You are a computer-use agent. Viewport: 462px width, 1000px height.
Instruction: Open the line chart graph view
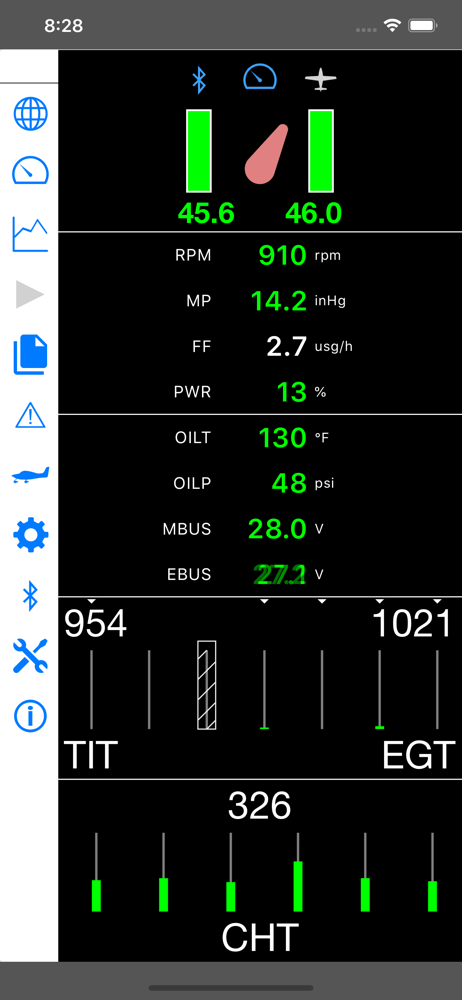coord(30,234)
